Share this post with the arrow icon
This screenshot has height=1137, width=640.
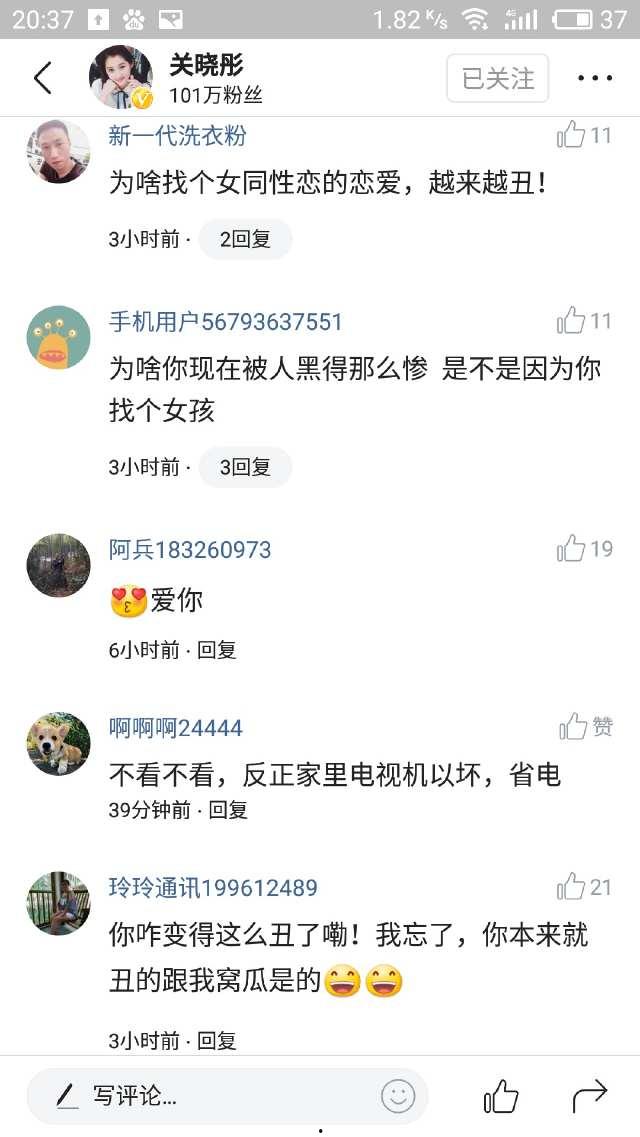click(x=590, y=1096)
